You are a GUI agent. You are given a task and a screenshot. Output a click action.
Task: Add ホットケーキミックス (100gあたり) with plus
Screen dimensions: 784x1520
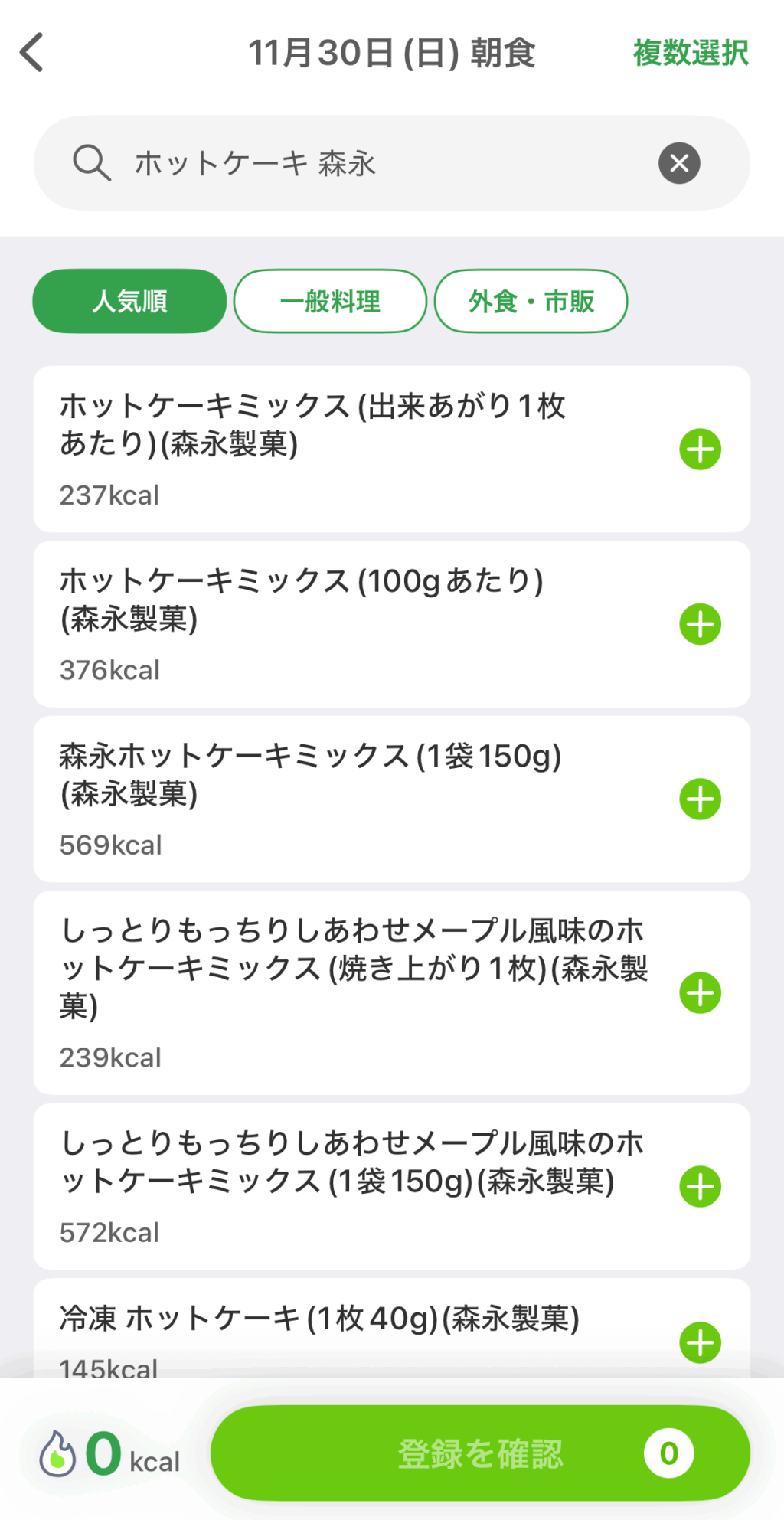(700, 624)
